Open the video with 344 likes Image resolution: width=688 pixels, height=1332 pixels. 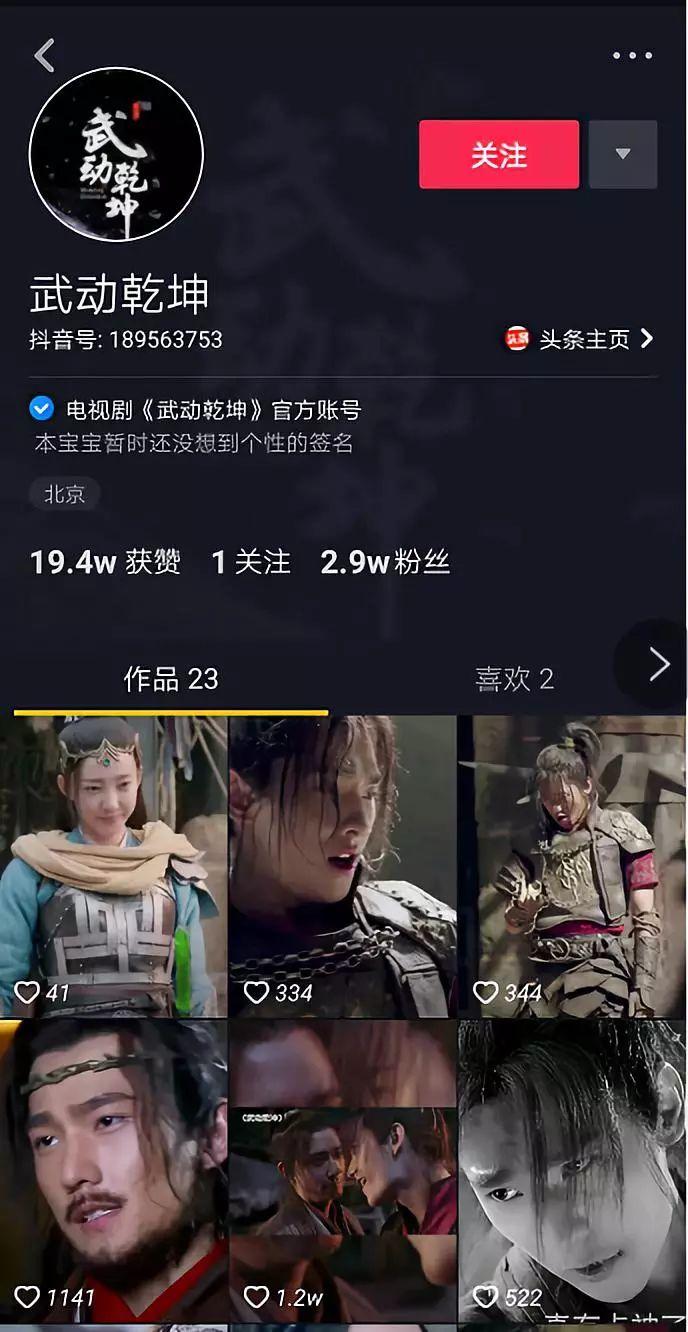click(573, 867)
